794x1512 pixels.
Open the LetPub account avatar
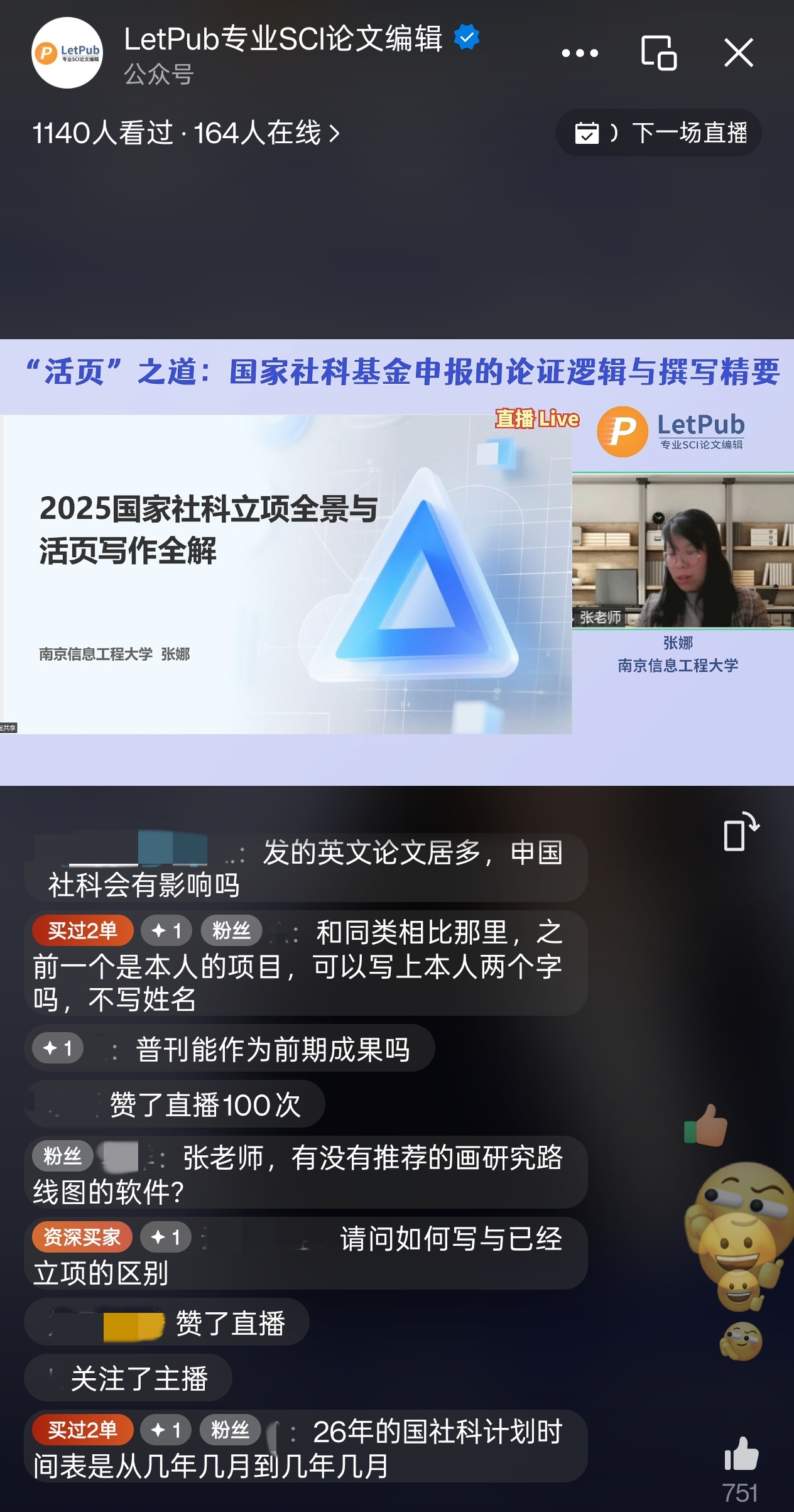[x=67, y=53]
